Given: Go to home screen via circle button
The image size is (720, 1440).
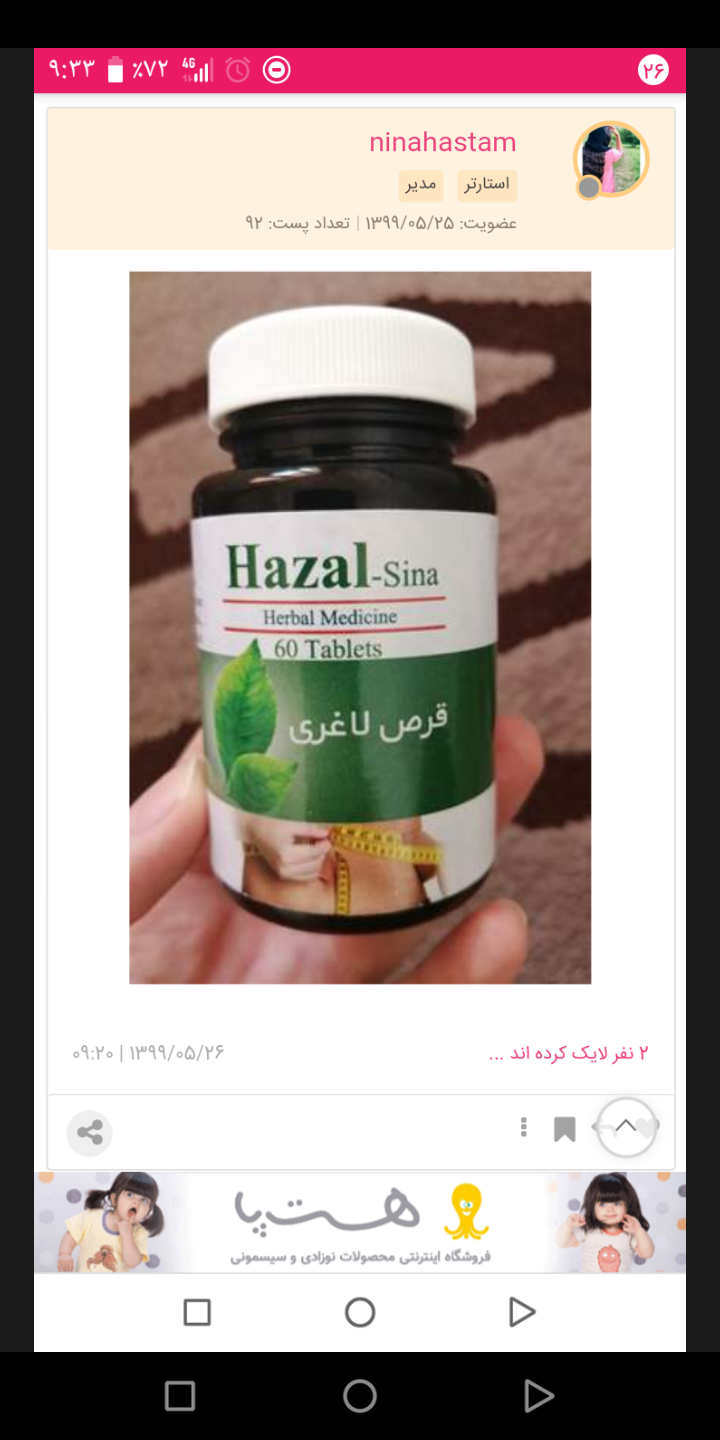Looking at the screenshot, I should (360, 1396).
